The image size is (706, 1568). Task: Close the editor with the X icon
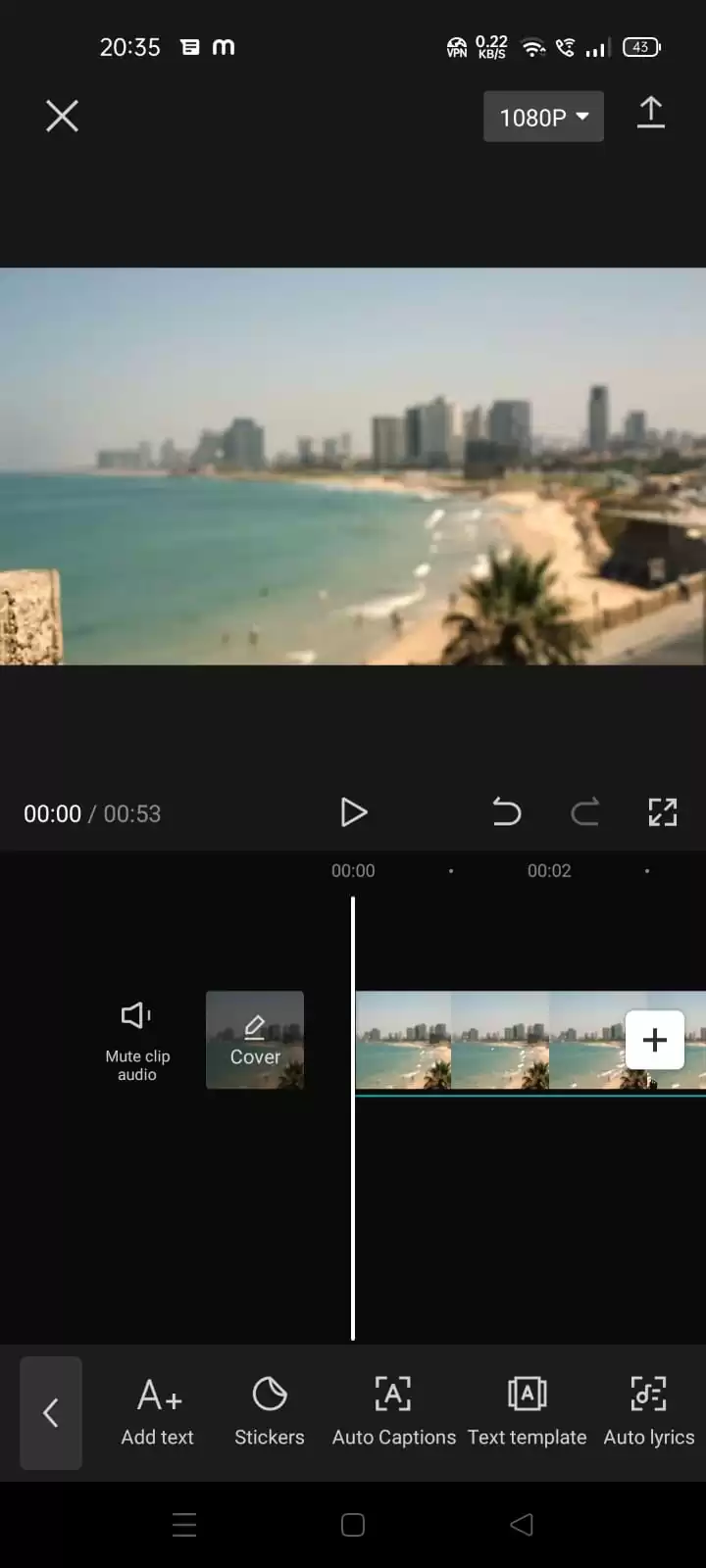click(x=62, y=117)
